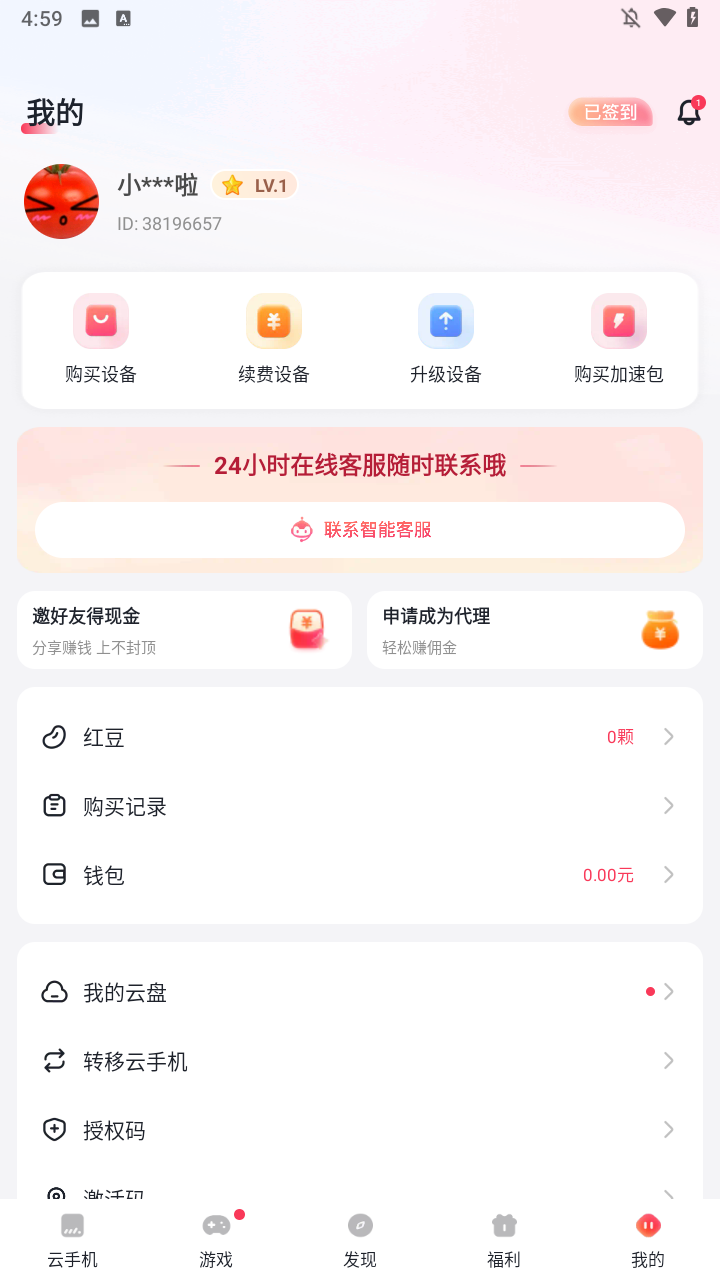Select the 购买设备 icon
Viewport: 720px width, 1280px height.
[x=101, y=320]
